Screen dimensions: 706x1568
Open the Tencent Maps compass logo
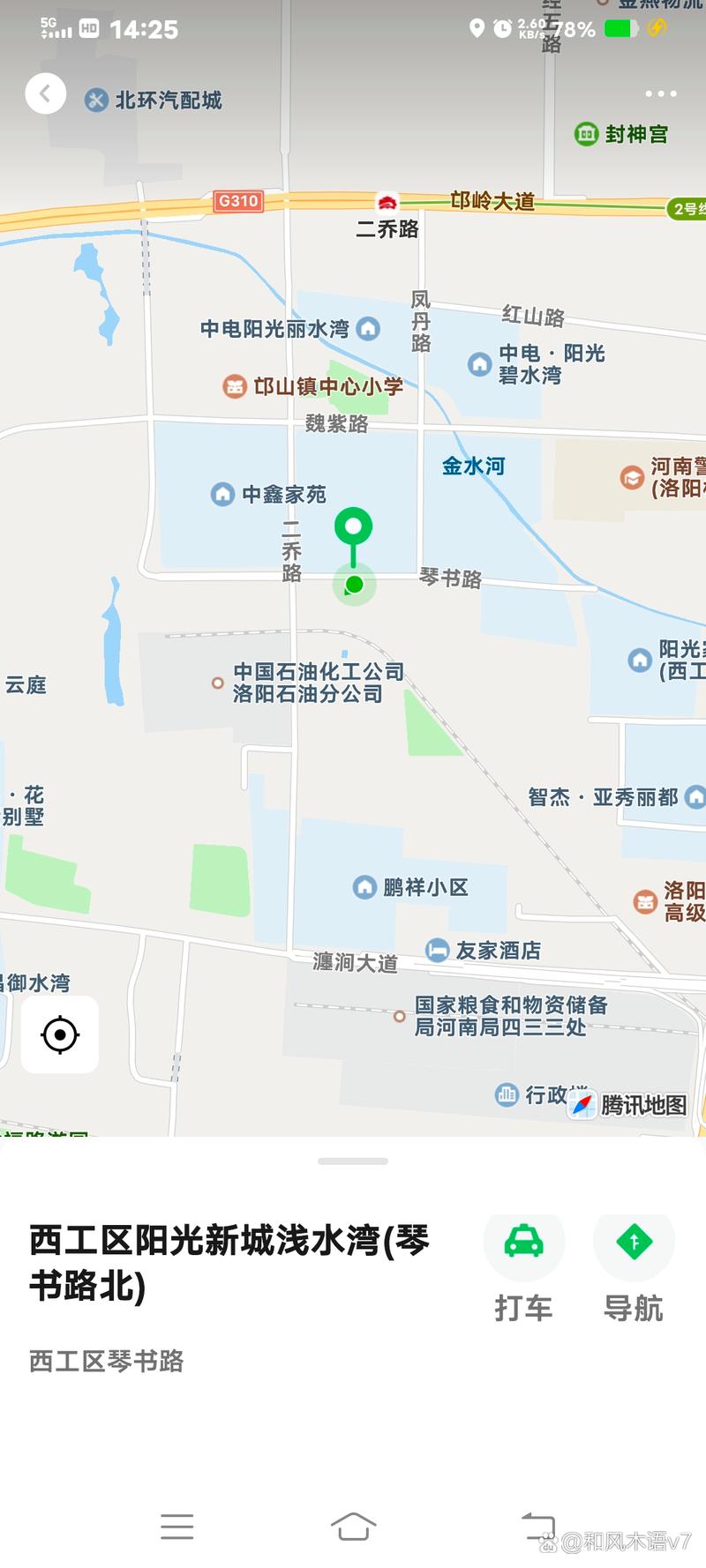tap(582, 1102)
